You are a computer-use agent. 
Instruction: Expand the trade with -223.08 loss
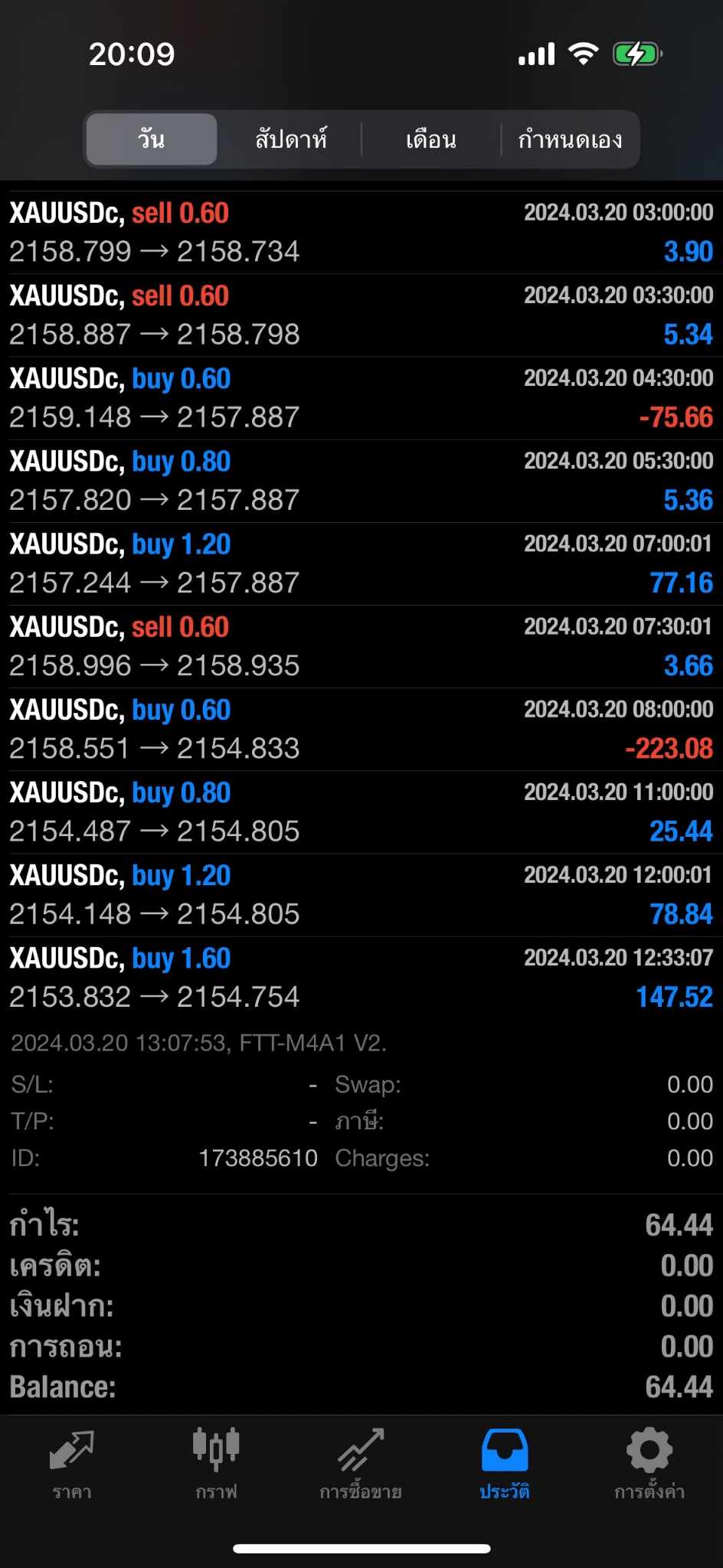pyautogui.click(x=361, y=730)
